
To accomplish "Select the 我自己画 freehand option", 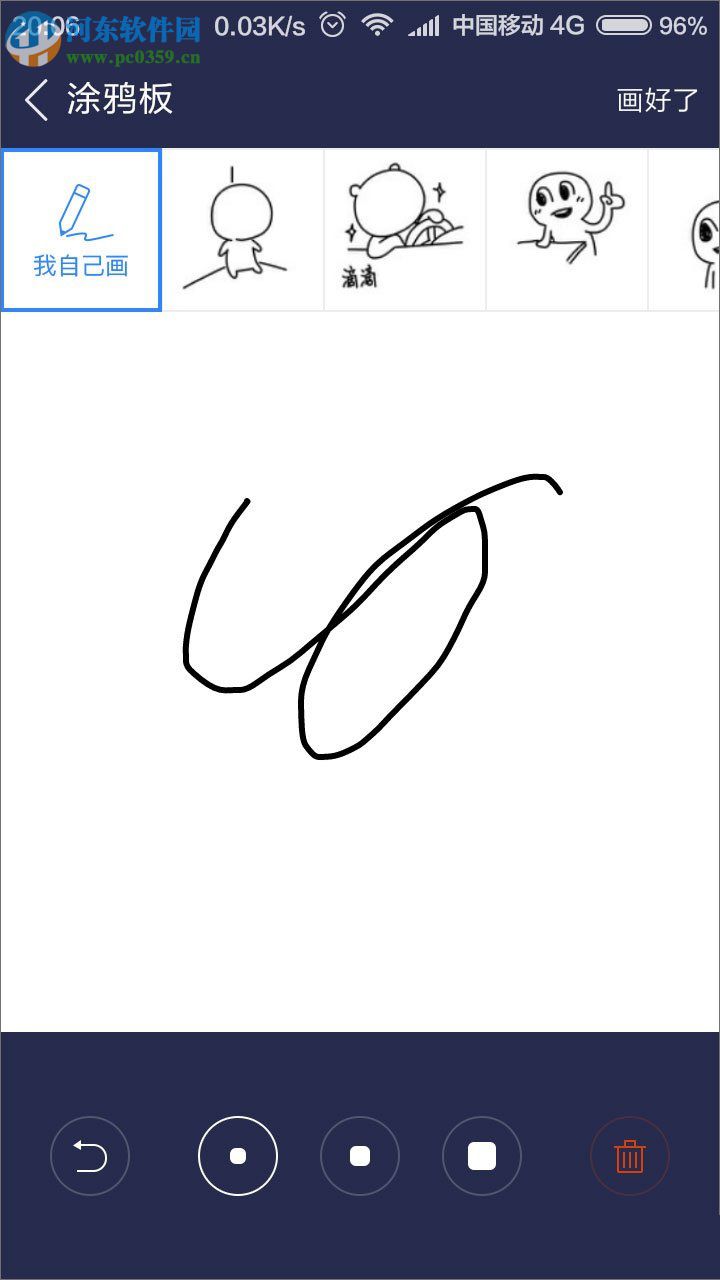I will pos(81,230).
